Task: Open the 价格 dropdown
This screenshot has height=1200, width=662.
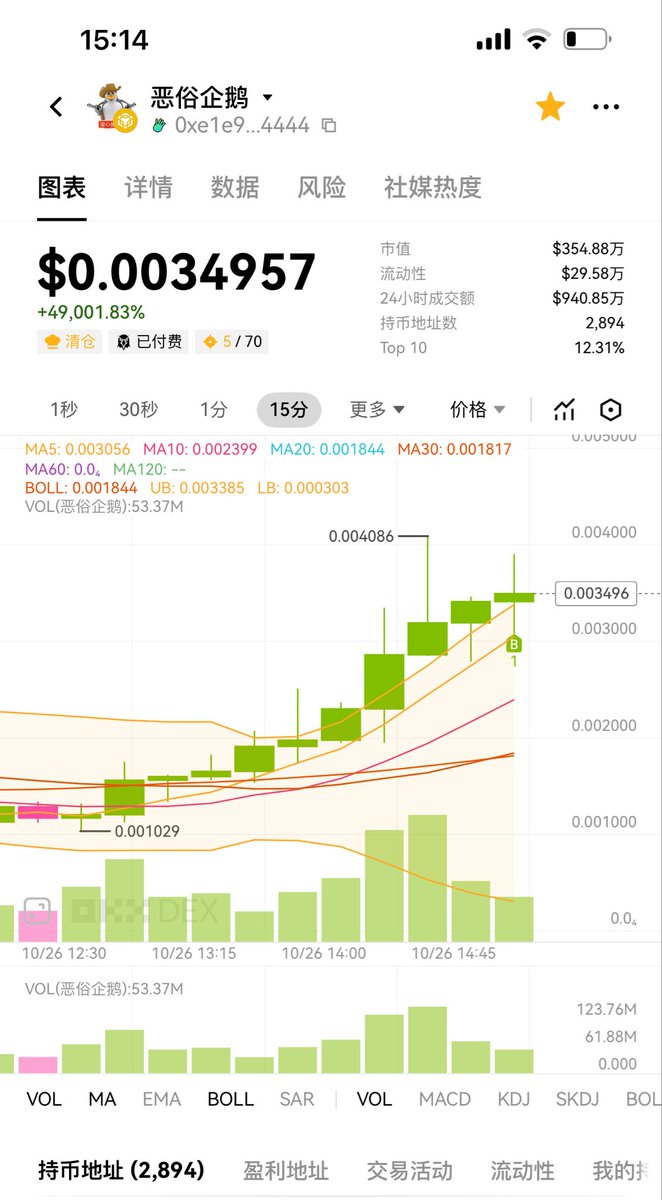Action: [477, 409]
